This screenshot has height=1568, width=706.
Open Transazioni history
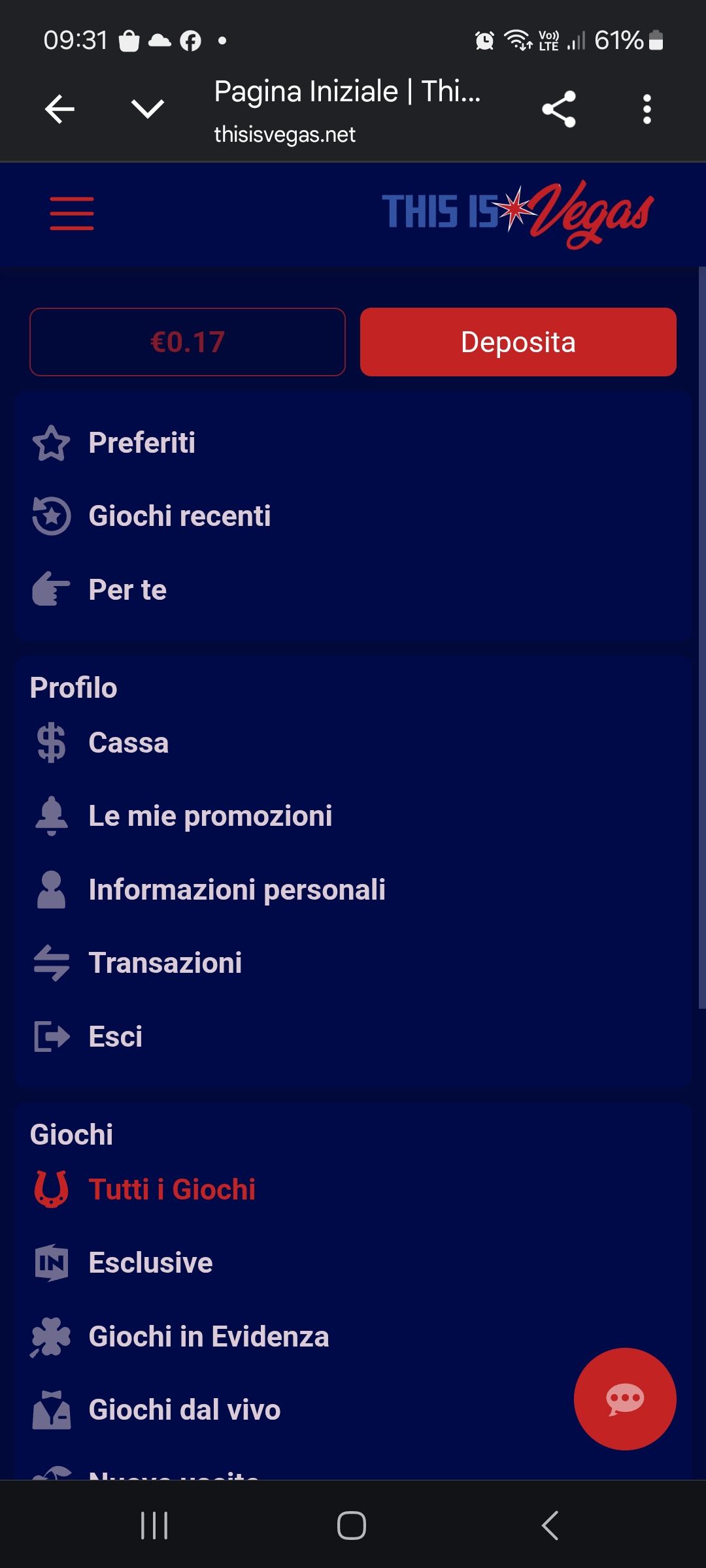tap(165, 963)
